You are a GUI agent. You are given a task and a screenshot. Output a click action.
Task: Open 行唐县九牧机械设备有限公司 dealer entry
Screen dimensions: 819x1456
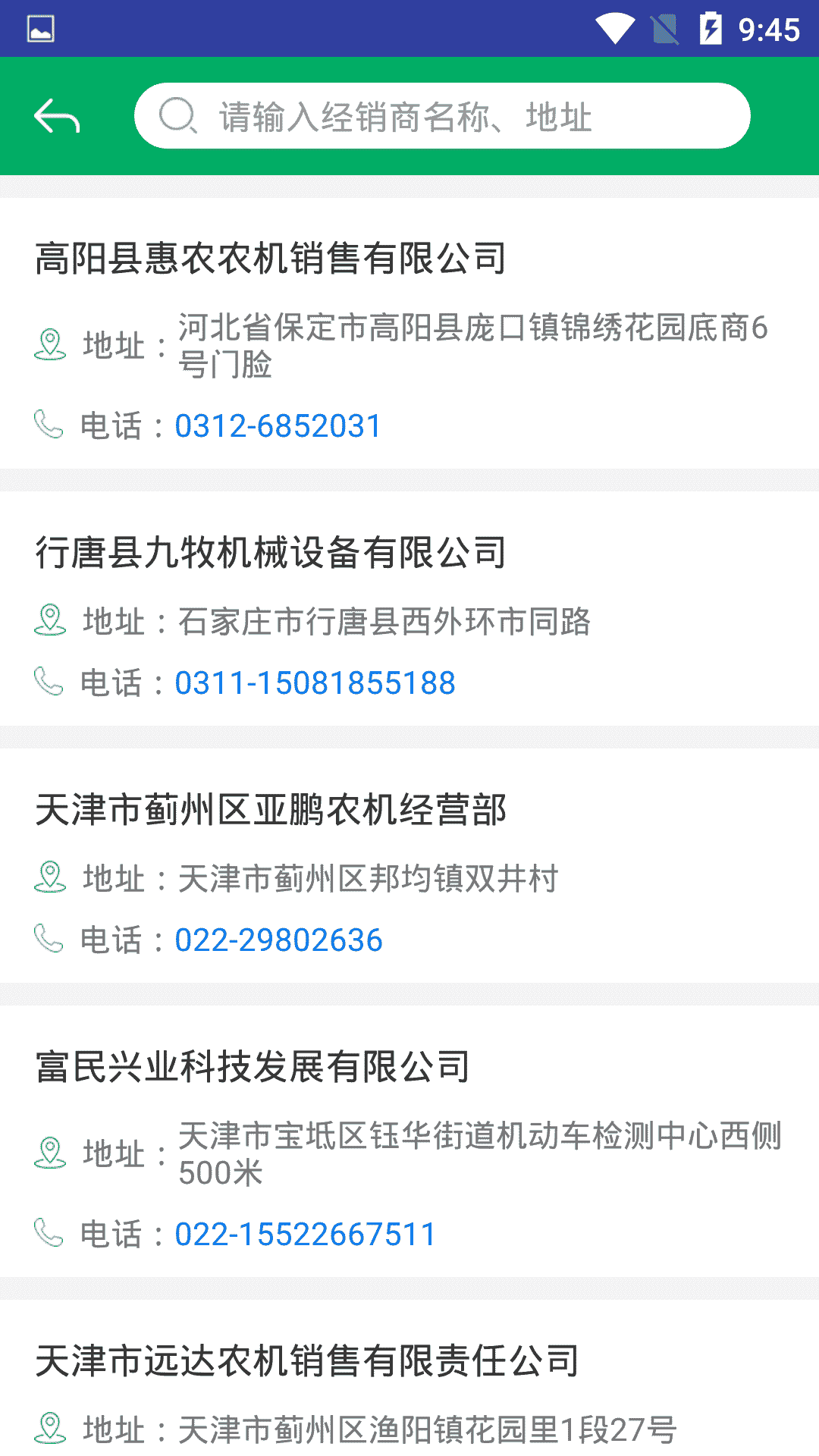271,552
